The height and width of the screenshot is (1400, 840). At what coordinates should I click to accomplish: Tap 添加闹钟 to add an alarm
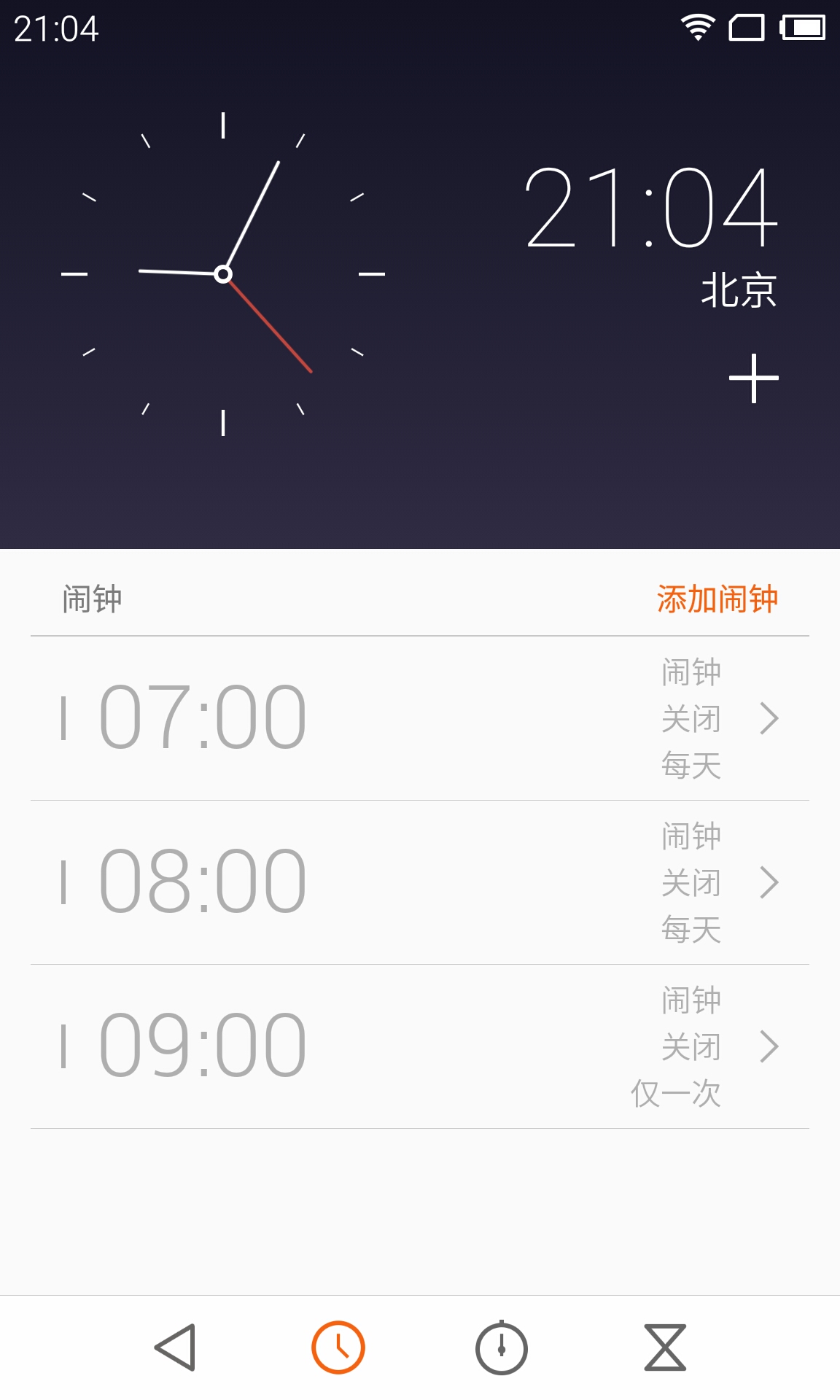(717, 599)
